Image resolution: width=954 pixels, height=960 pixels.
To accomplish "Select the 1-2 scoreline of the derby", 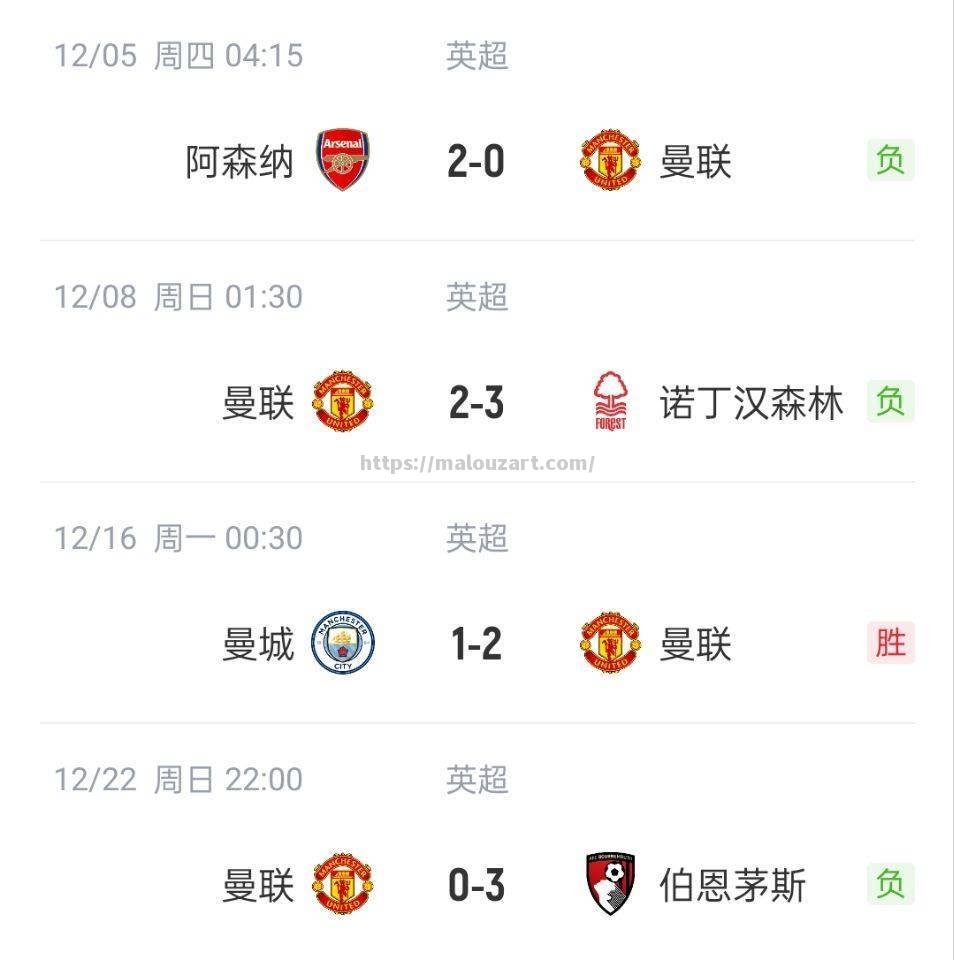I will (x=477, y=644).
